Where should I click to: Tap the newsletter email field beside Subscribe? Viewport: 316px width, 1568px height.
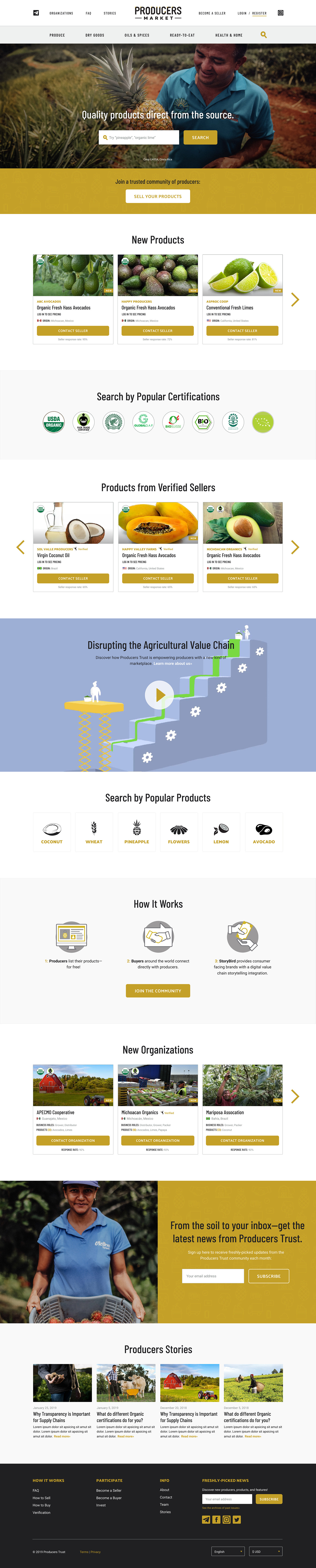click(x=212, y=1276)
